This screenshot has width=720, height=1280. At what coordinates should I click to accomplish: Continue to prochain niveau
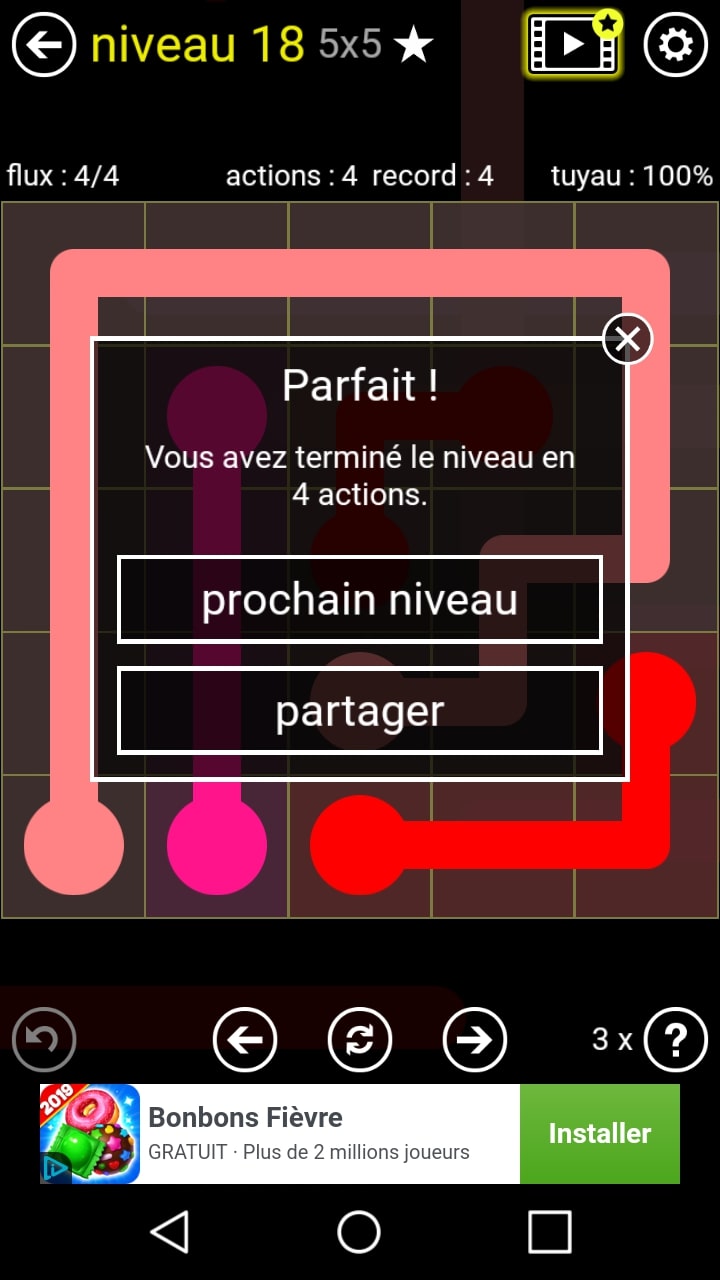(360, 600)
